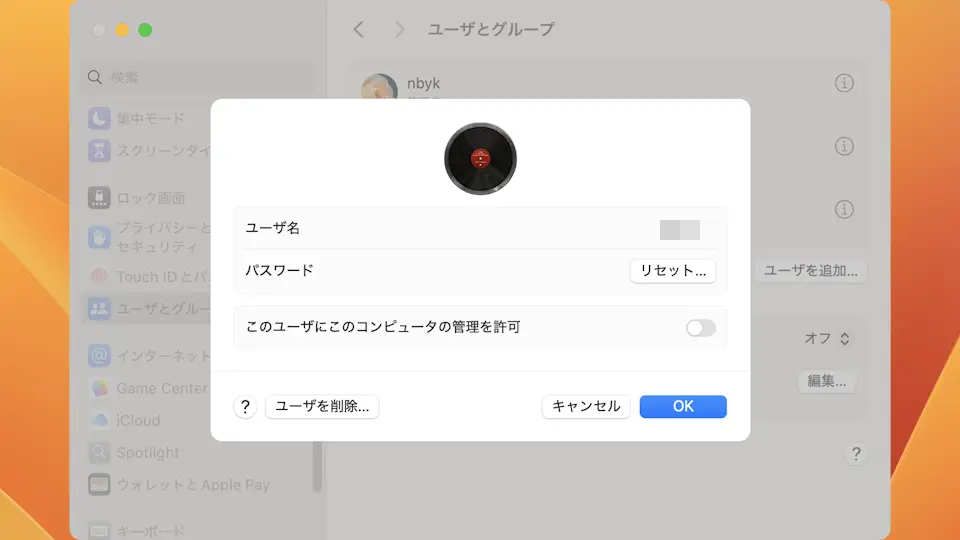Change the vinyl record profile picture
The height and width of the screenshot is (540, 960).
480,158
